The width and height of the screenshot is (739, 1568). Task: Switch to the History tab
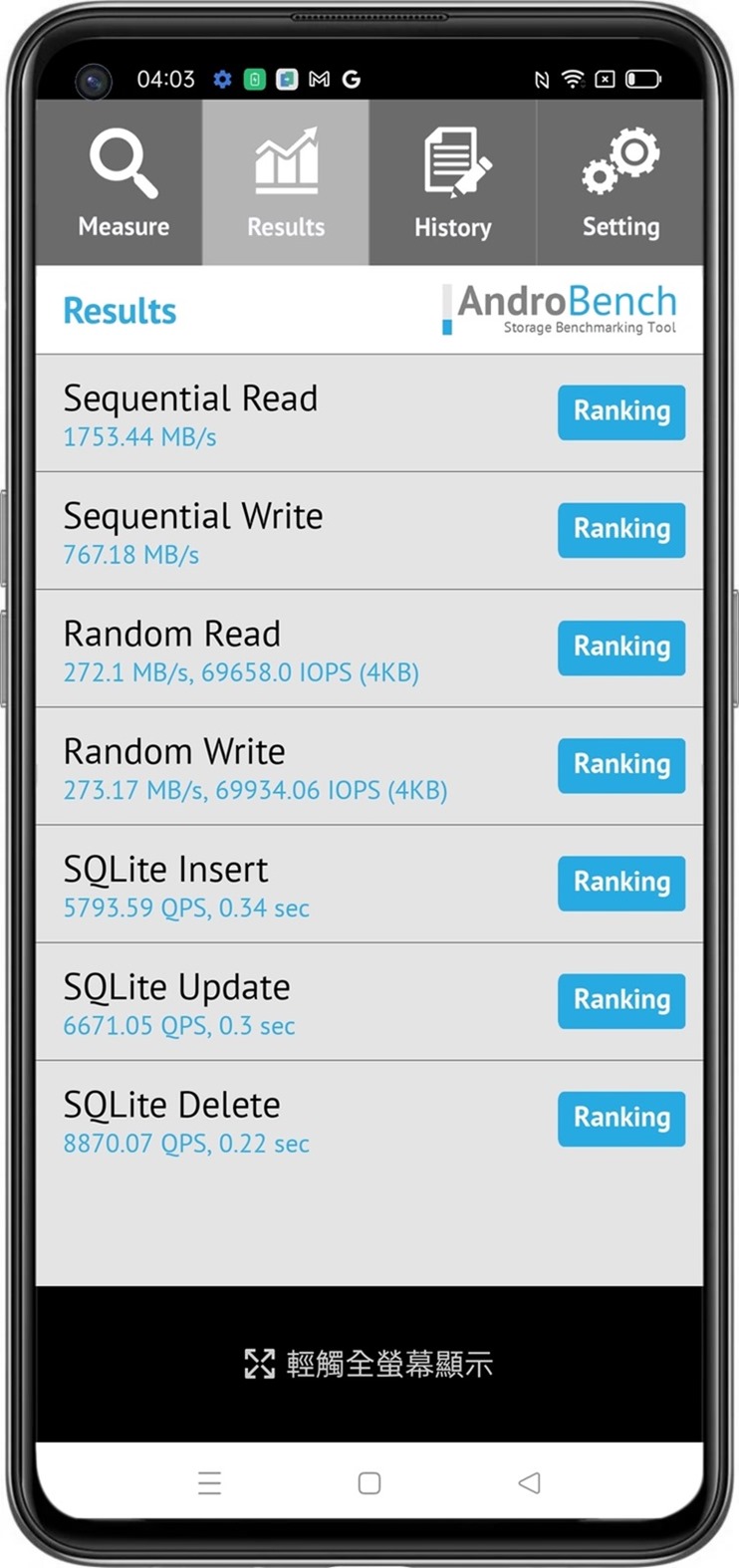pyautogui.click(x=452, y=183)
